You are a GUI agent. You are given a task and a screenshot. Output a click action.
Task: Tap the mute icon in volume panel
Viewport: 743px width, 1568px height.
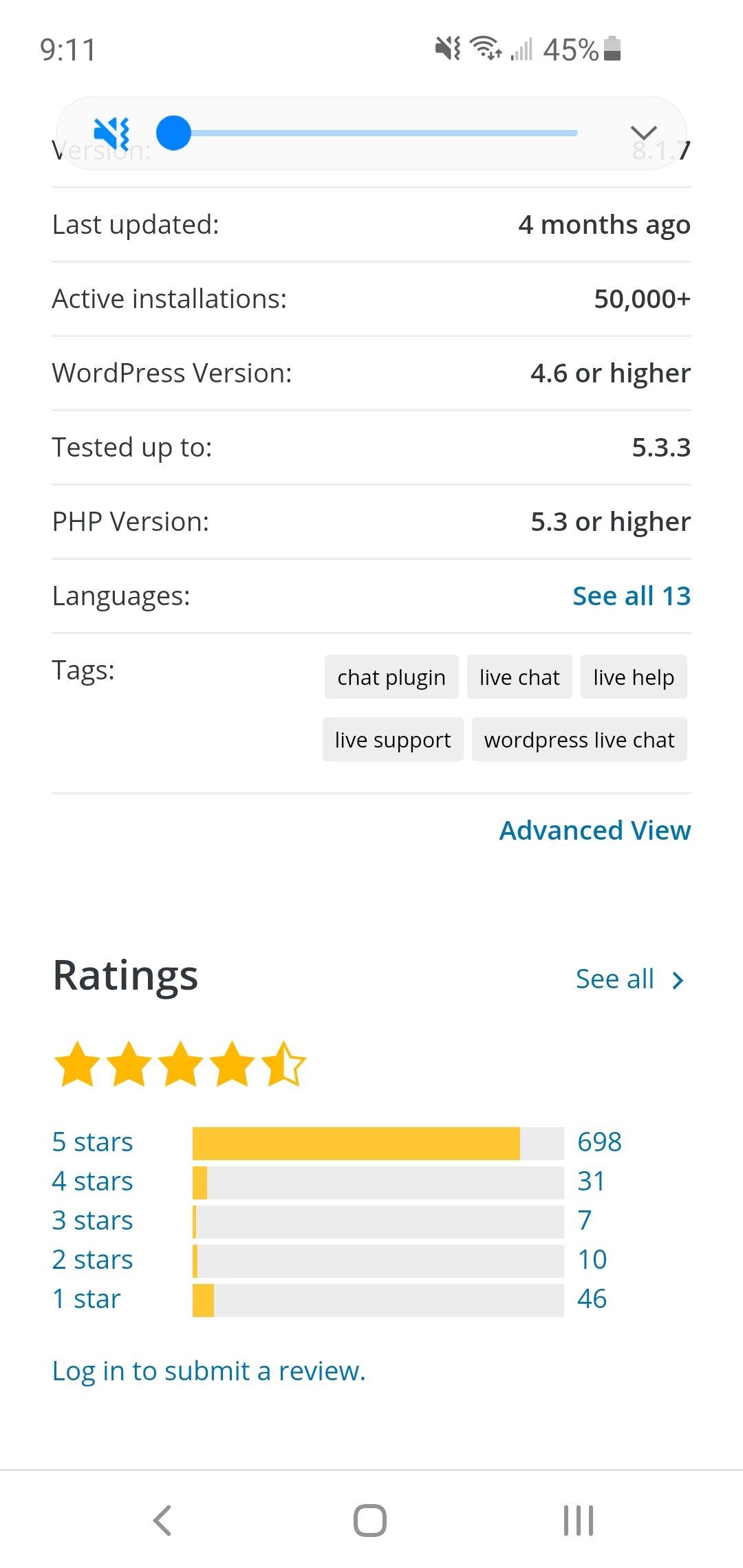click(x=112, y=133)
